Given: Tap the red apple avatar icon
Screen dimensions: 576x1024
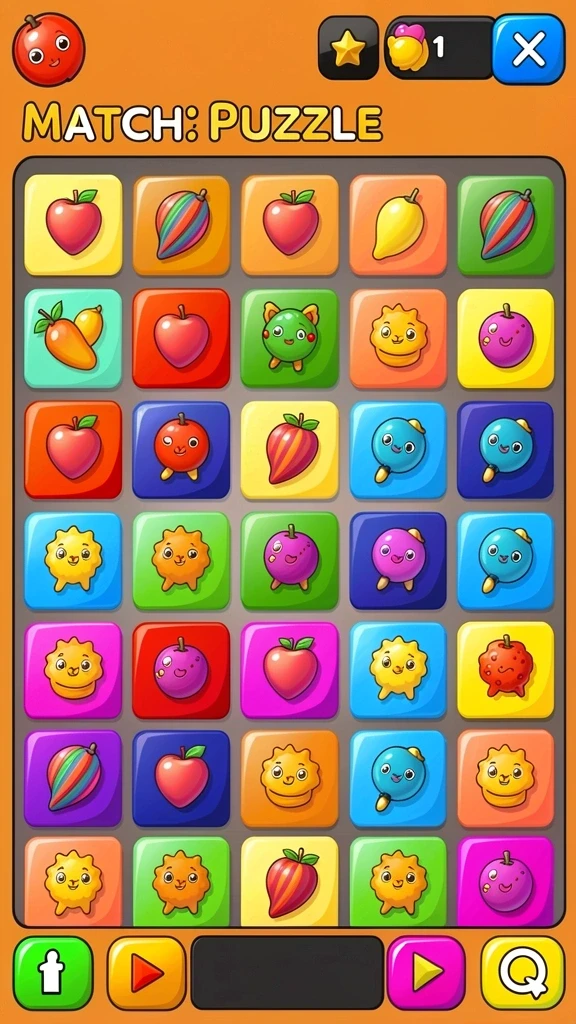Looking at the screenshot, I should click(48, 50).
